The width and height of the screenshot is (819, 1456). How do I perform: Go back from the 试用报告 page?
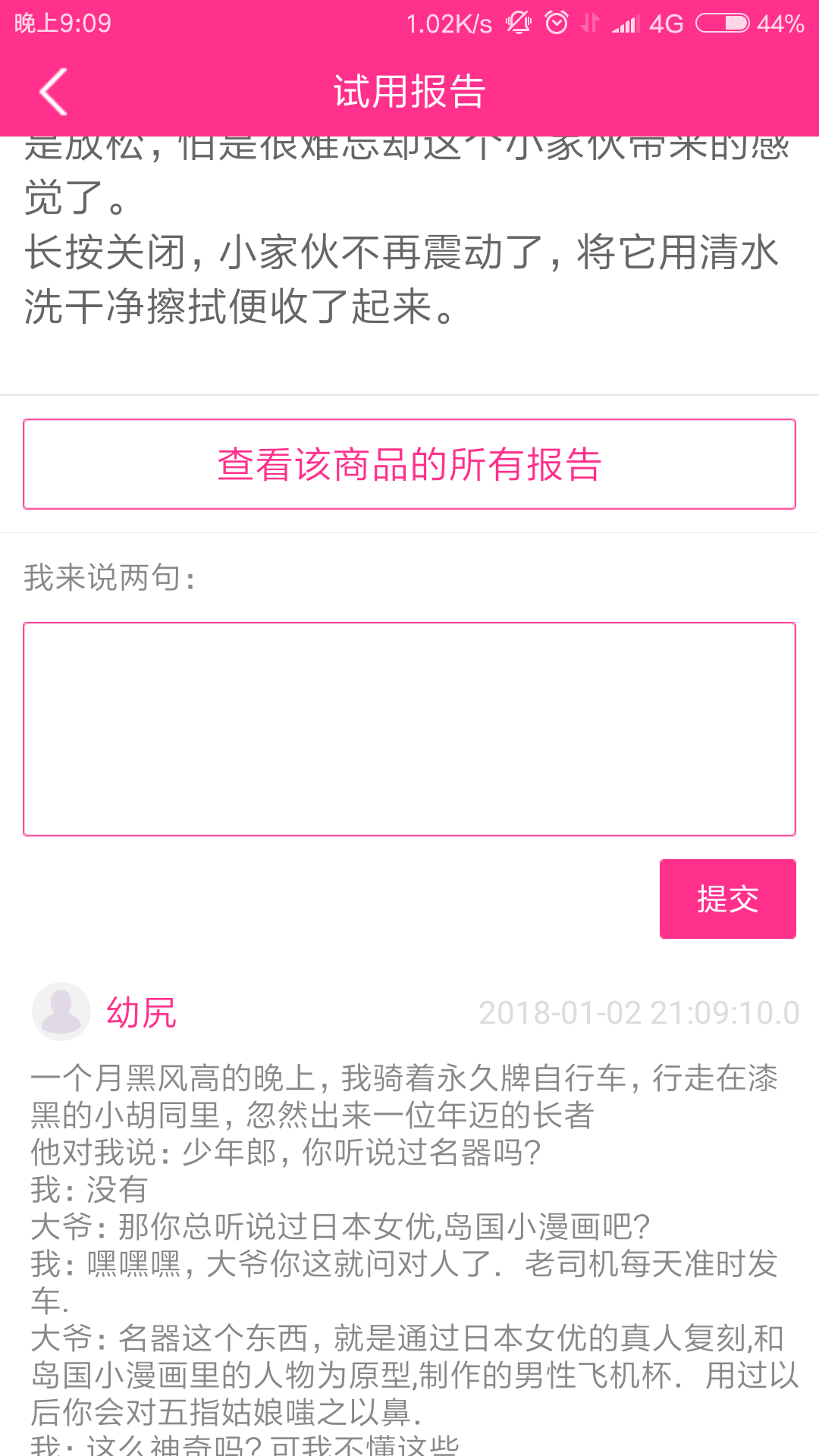point(53,92)
